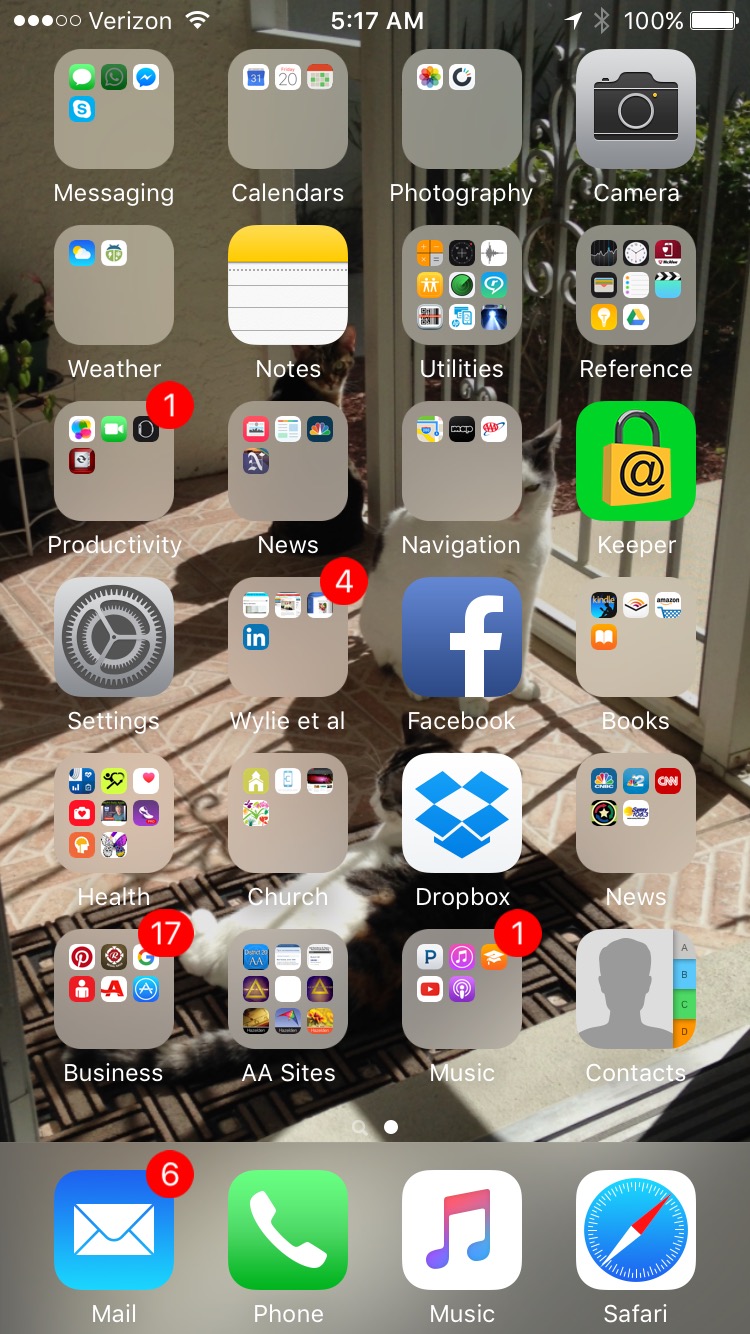Open the AA Sites folder
This screenshot has width=750, height=1334.
(x=288, y=989)
